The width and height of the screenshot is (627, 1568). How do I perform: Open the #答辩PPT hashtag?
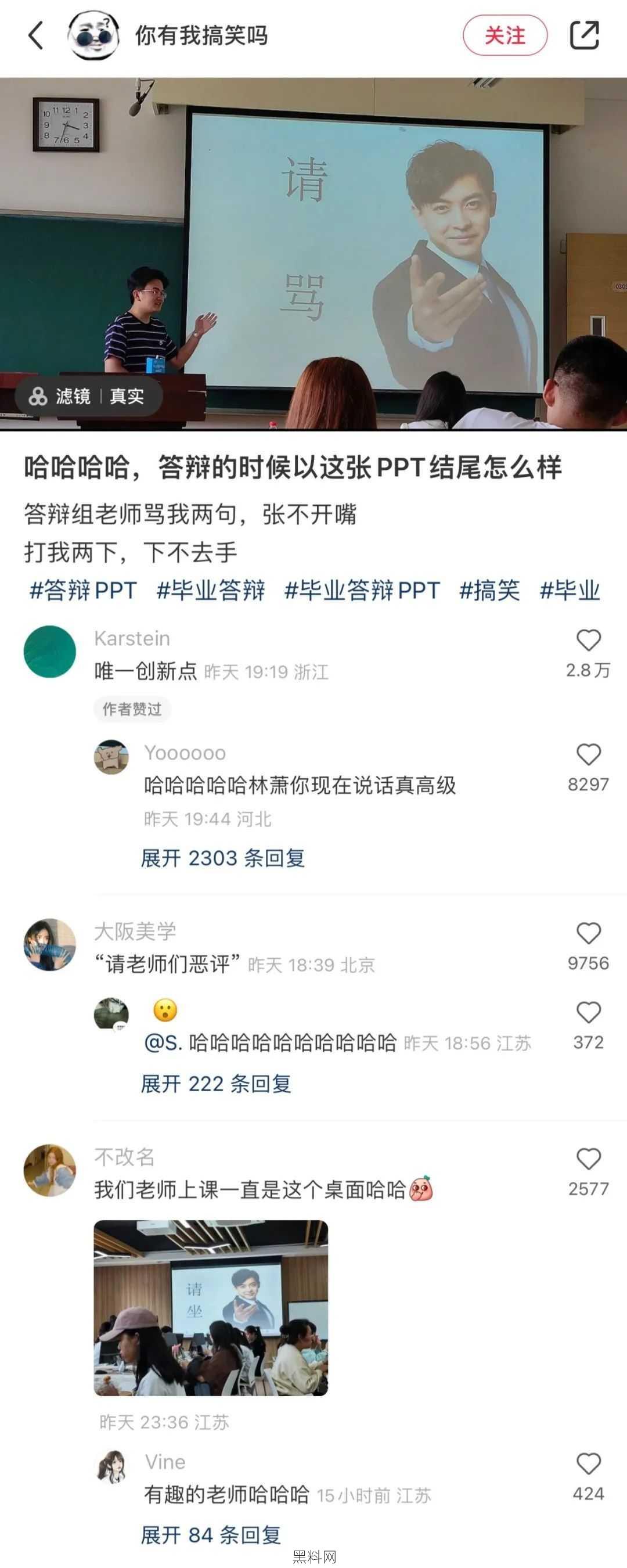[x=84, y=591]
